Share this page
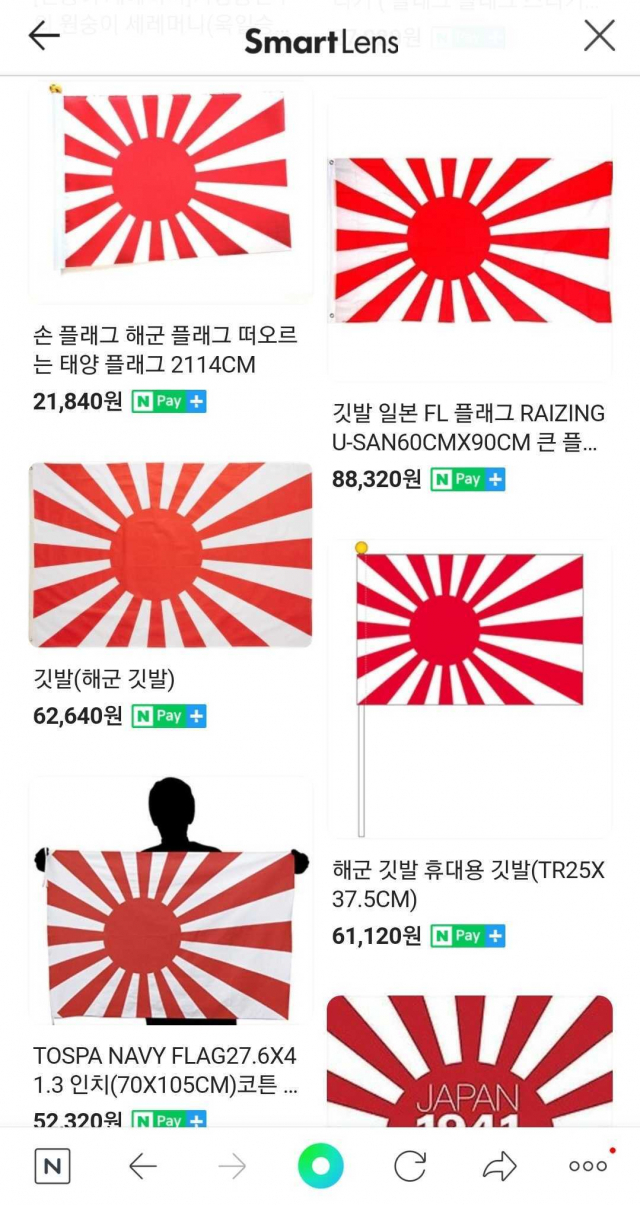Viewport: 640px width, 1205px height. 499,1166
